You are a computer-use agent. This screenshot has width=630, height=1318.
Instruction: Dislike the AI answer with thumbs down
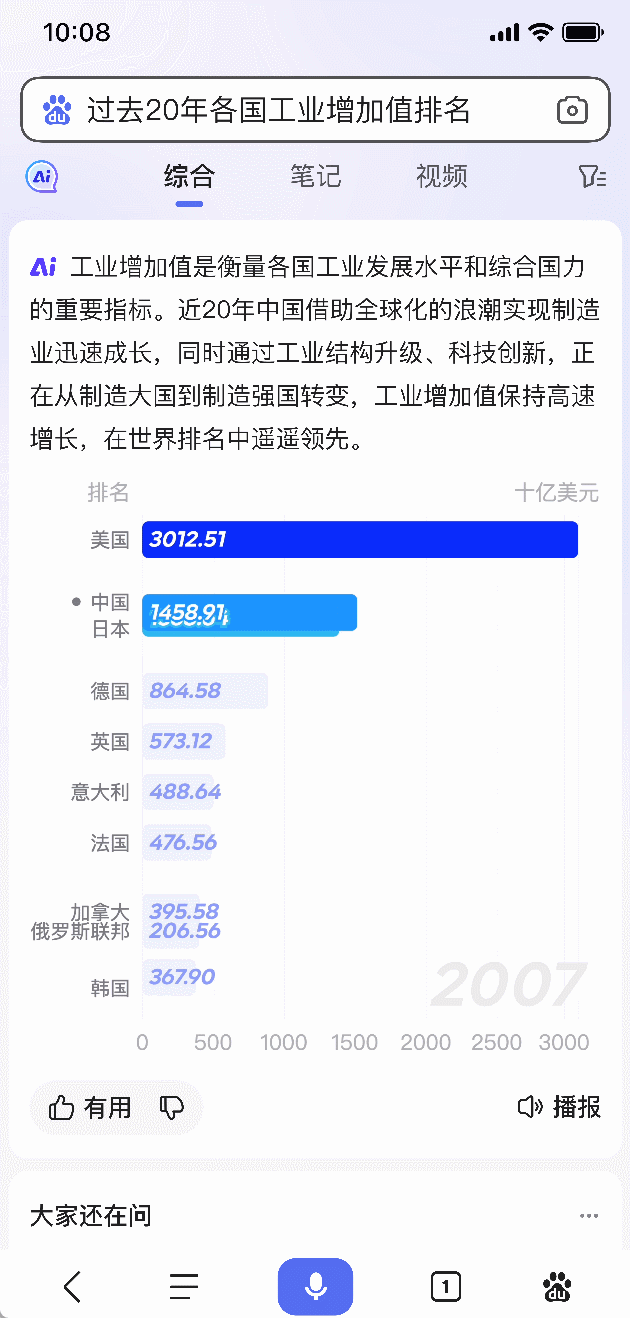click(x=172, y=1107)
